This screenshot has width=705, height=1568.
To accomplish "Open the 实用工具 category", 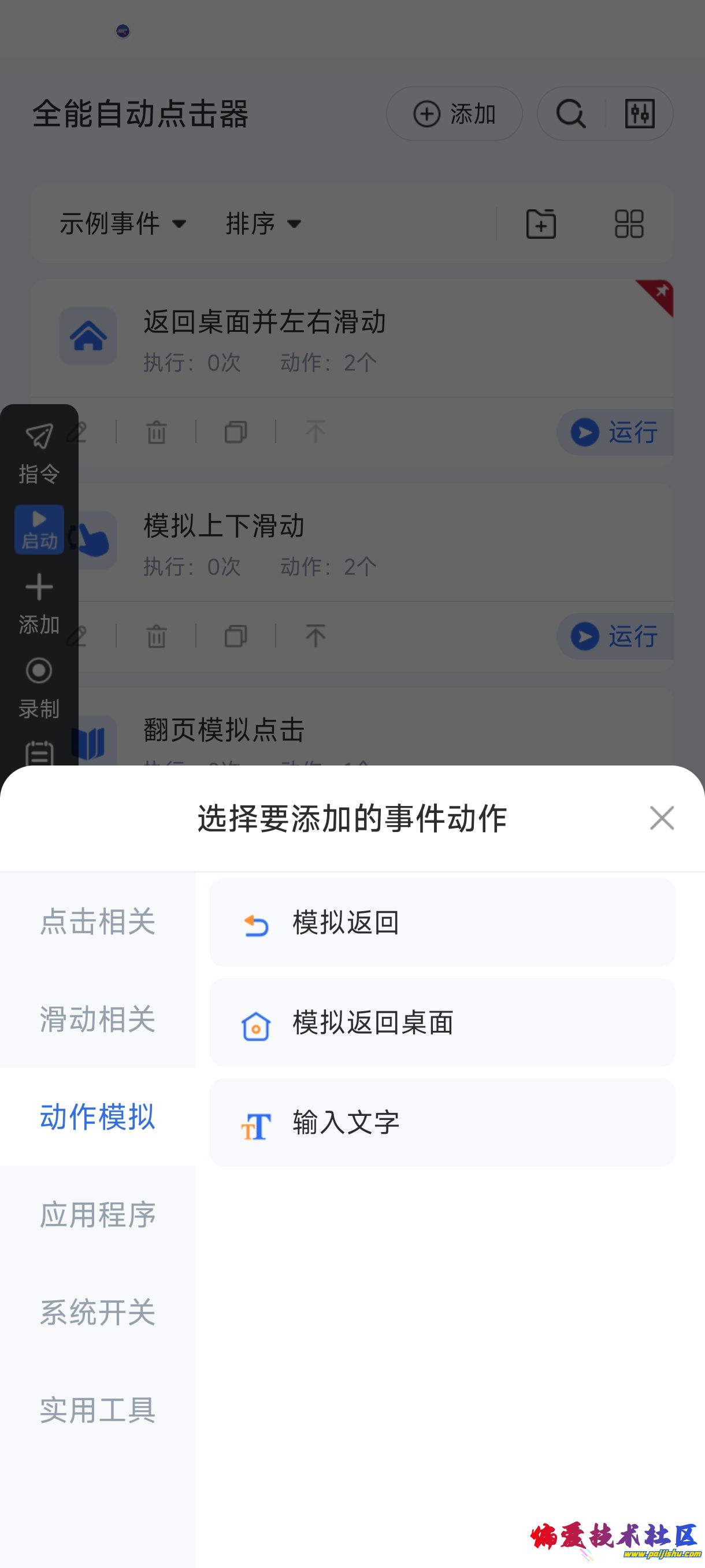I will point(97,1410).
